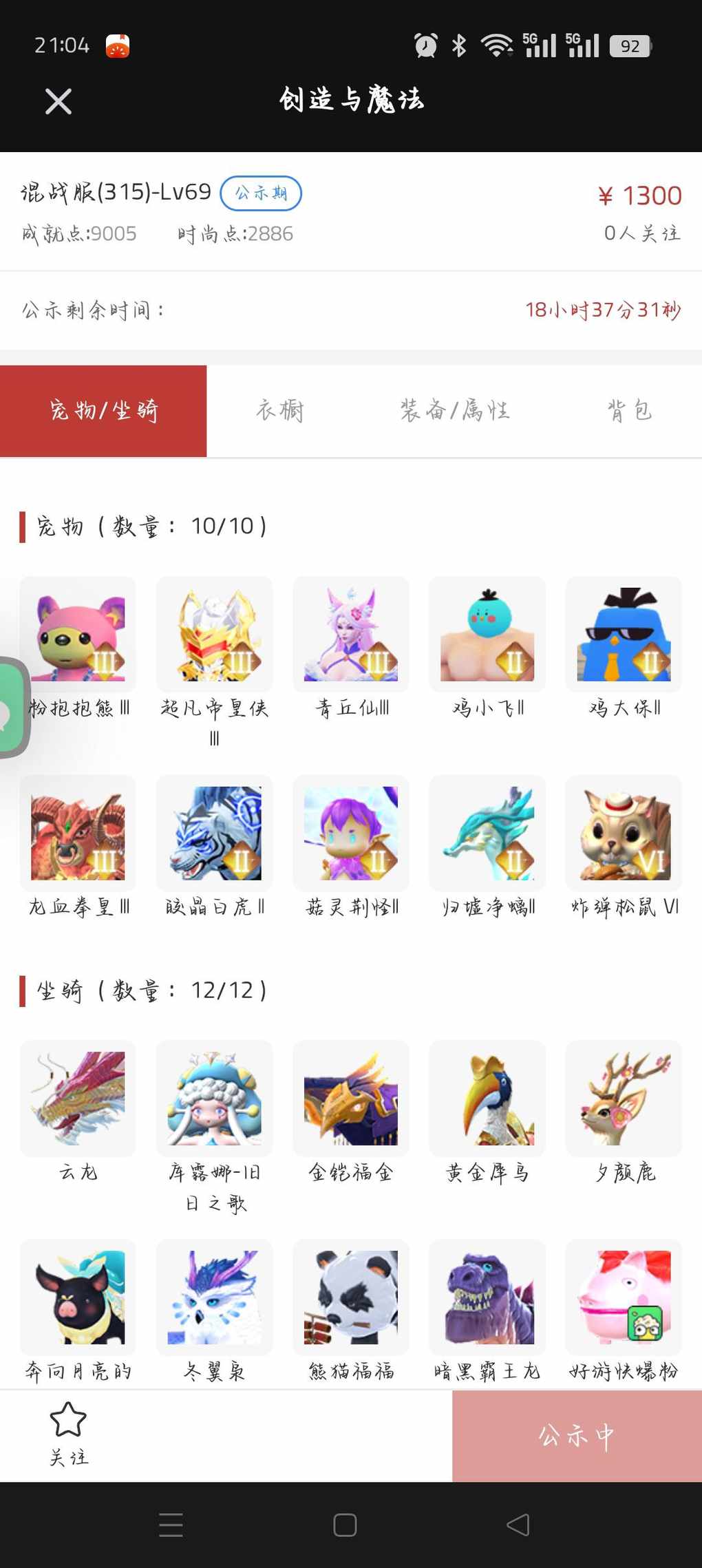Open pet 粉抱抱熊 III

pyautogui.click(x=78, y=635)
